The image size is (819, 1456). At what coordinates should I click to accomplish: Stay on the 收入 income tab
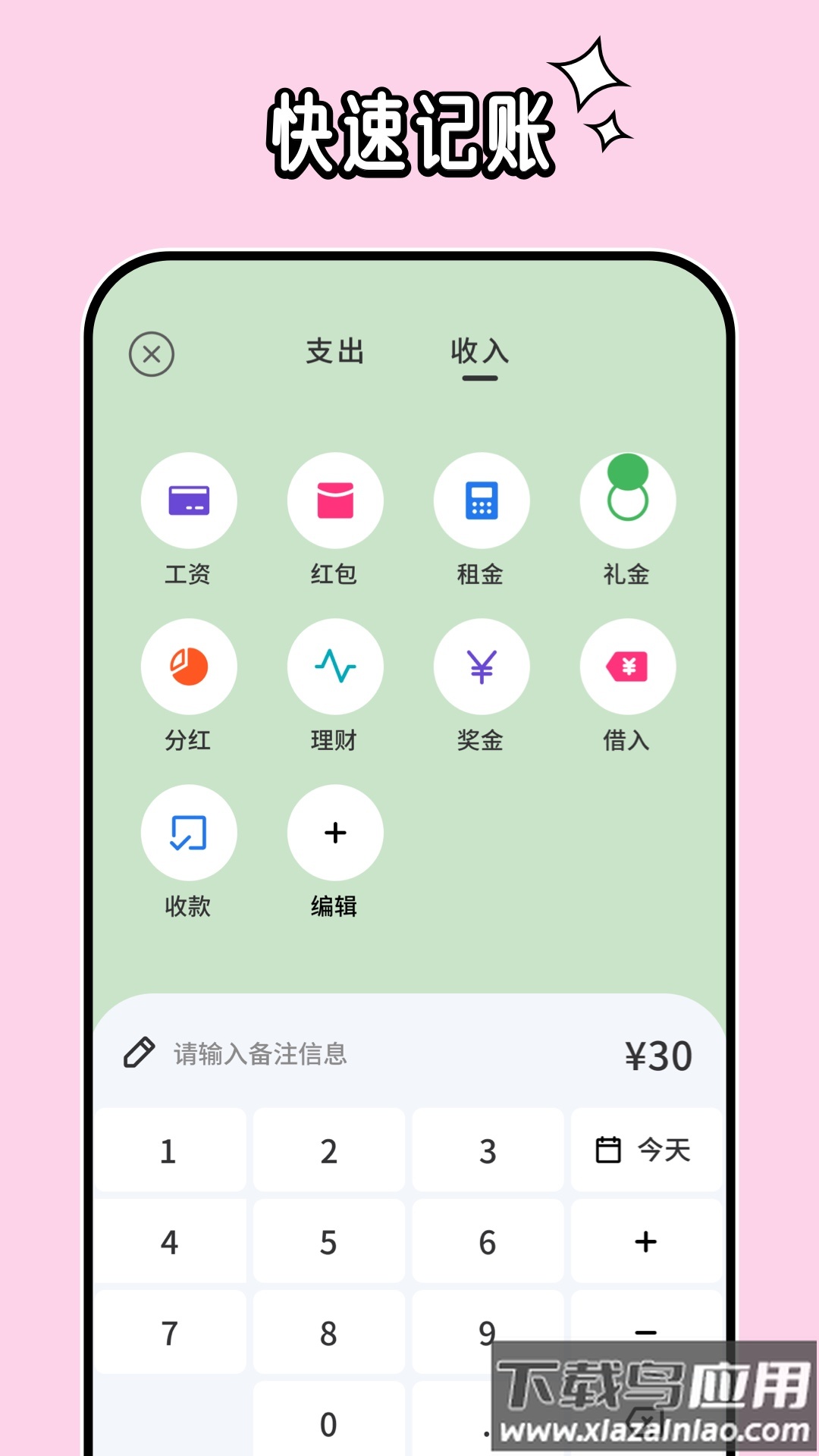point(479,352)
